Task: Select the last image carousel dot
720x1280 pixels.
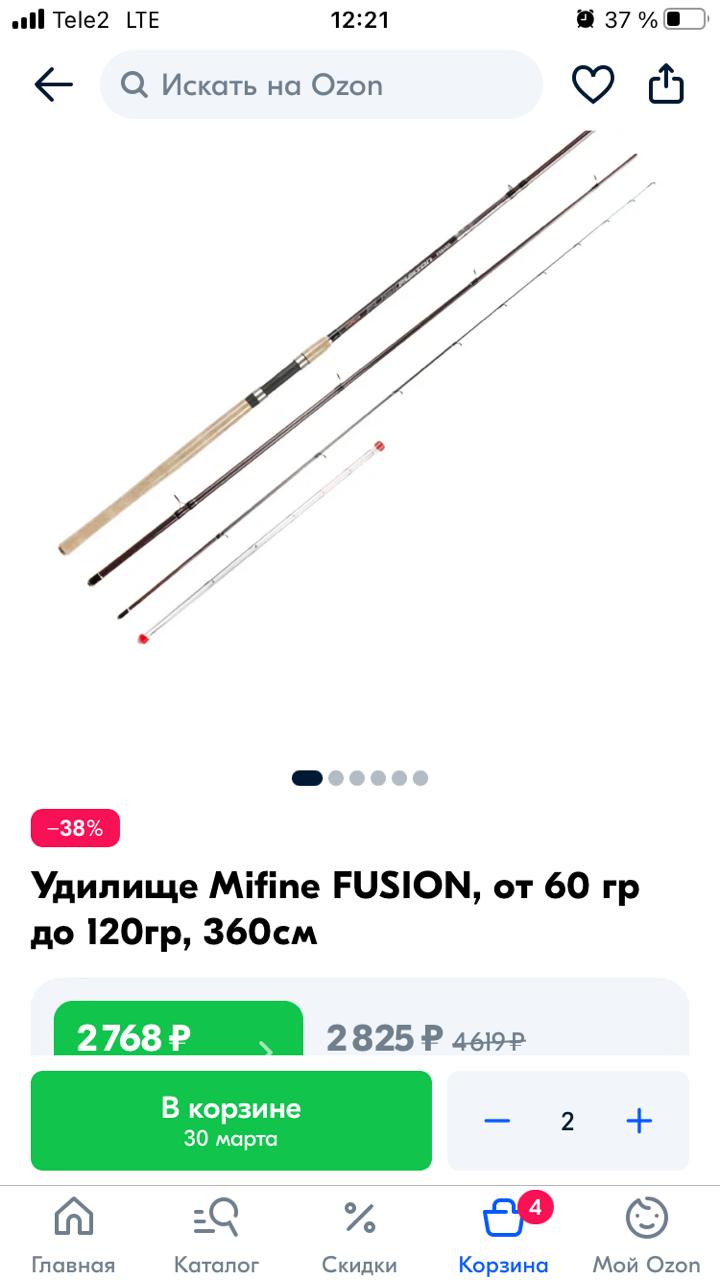Action: click(x=421, y=777)
